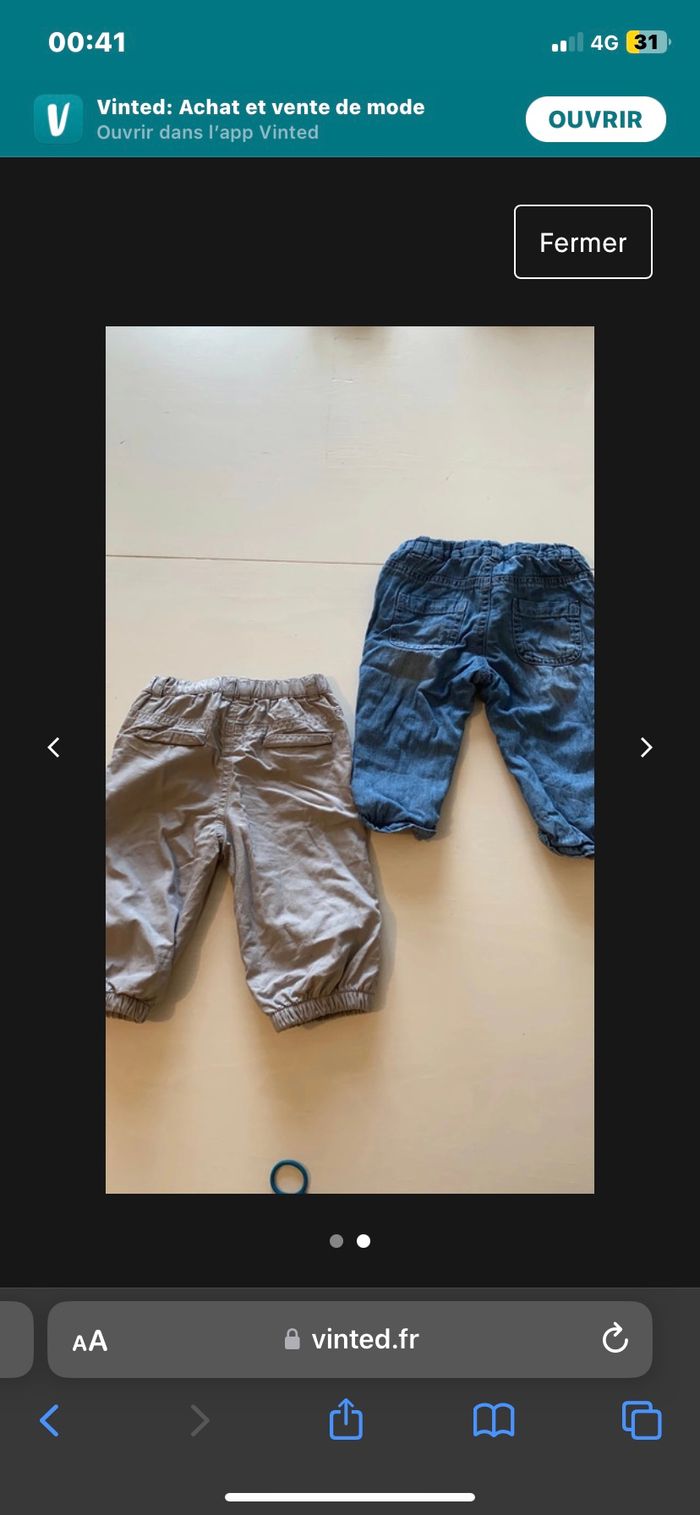Close the photo viewer with Fermer
This screenshot has height=1515, width=700.
click(x=583, y=242)
